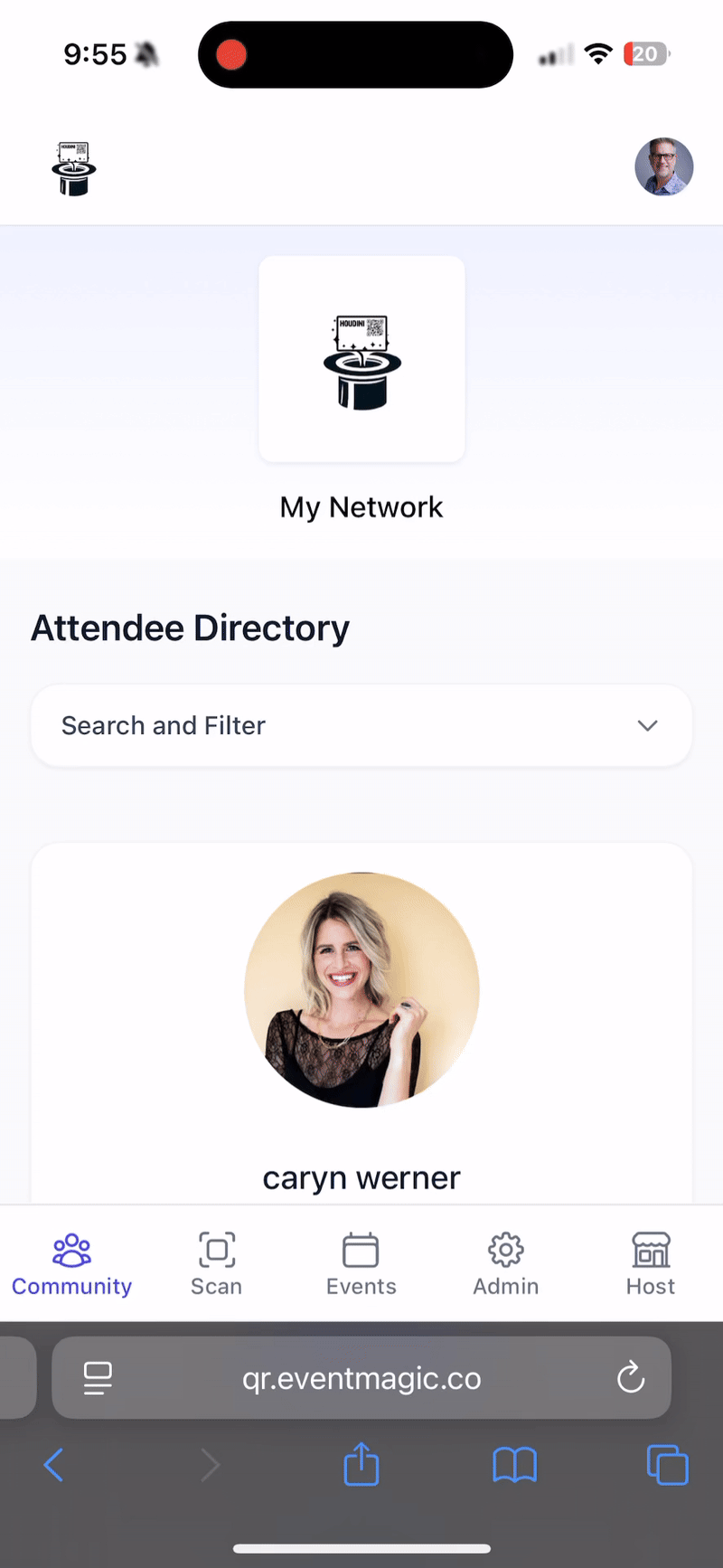Switch to the Community tab
This screenshot has height=1568, width=723.
pyautogui.click(x=72, y=1264)
